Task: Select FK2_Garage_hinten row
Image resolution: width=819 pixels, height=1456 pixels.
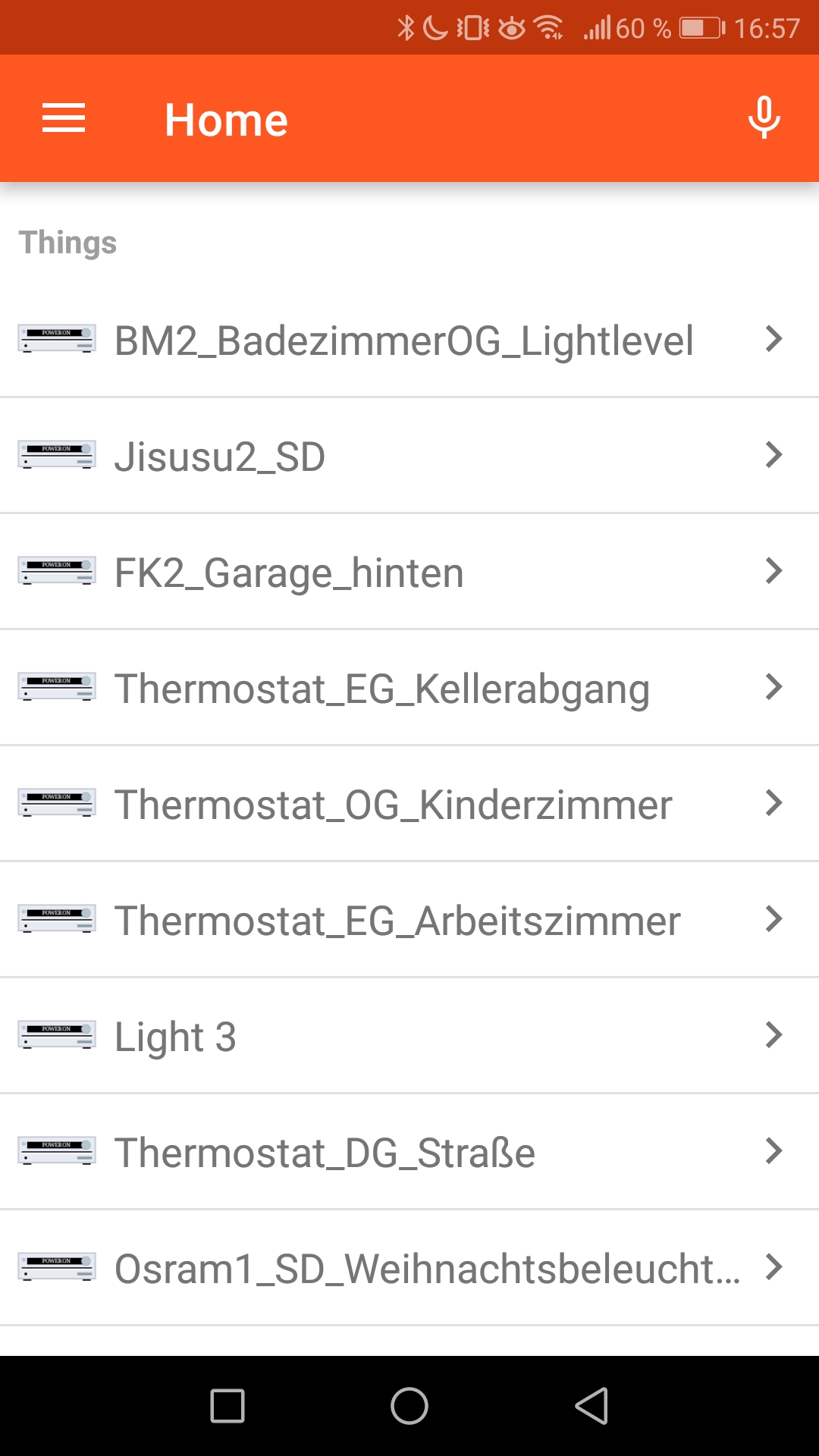Action: tap(409, 571)
